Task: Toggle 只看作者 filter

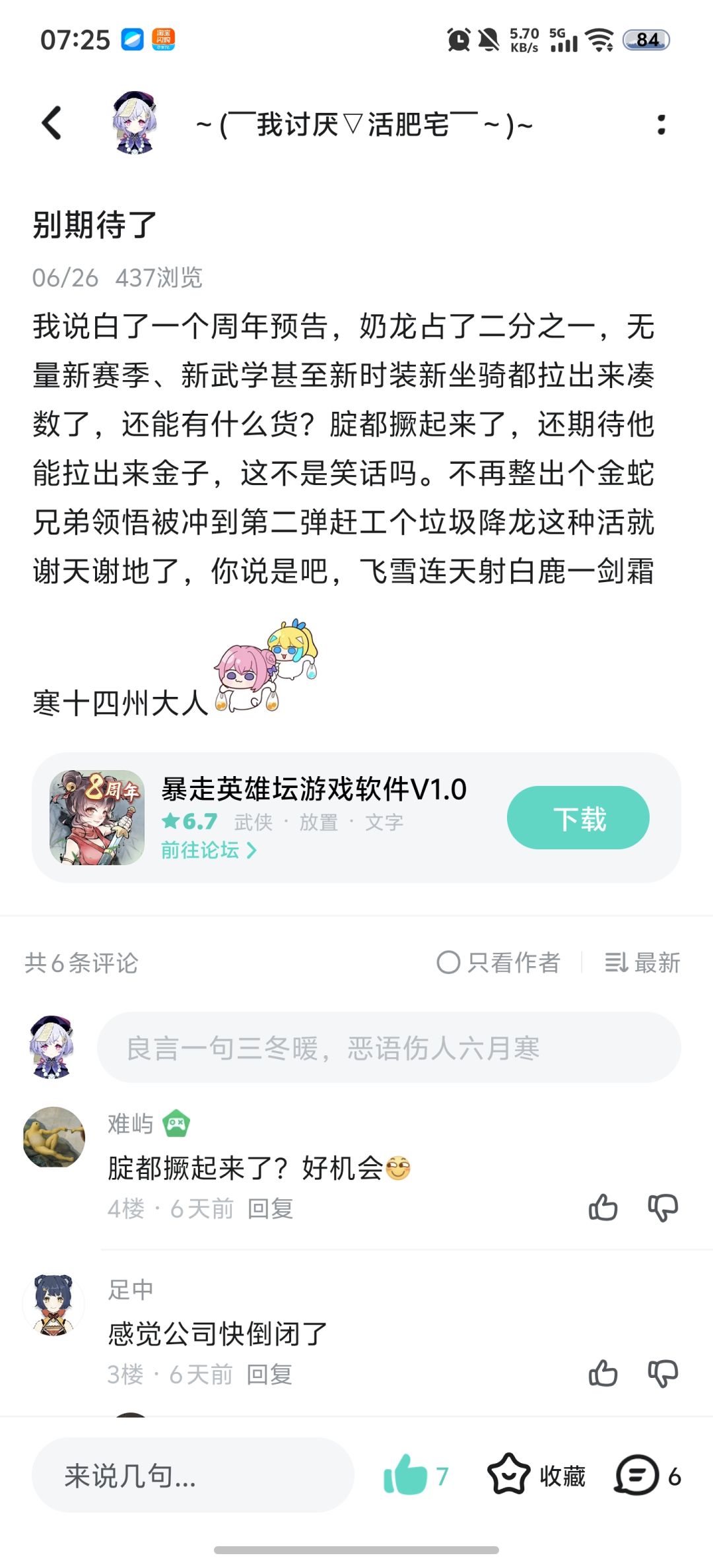Action: (498, 963)
